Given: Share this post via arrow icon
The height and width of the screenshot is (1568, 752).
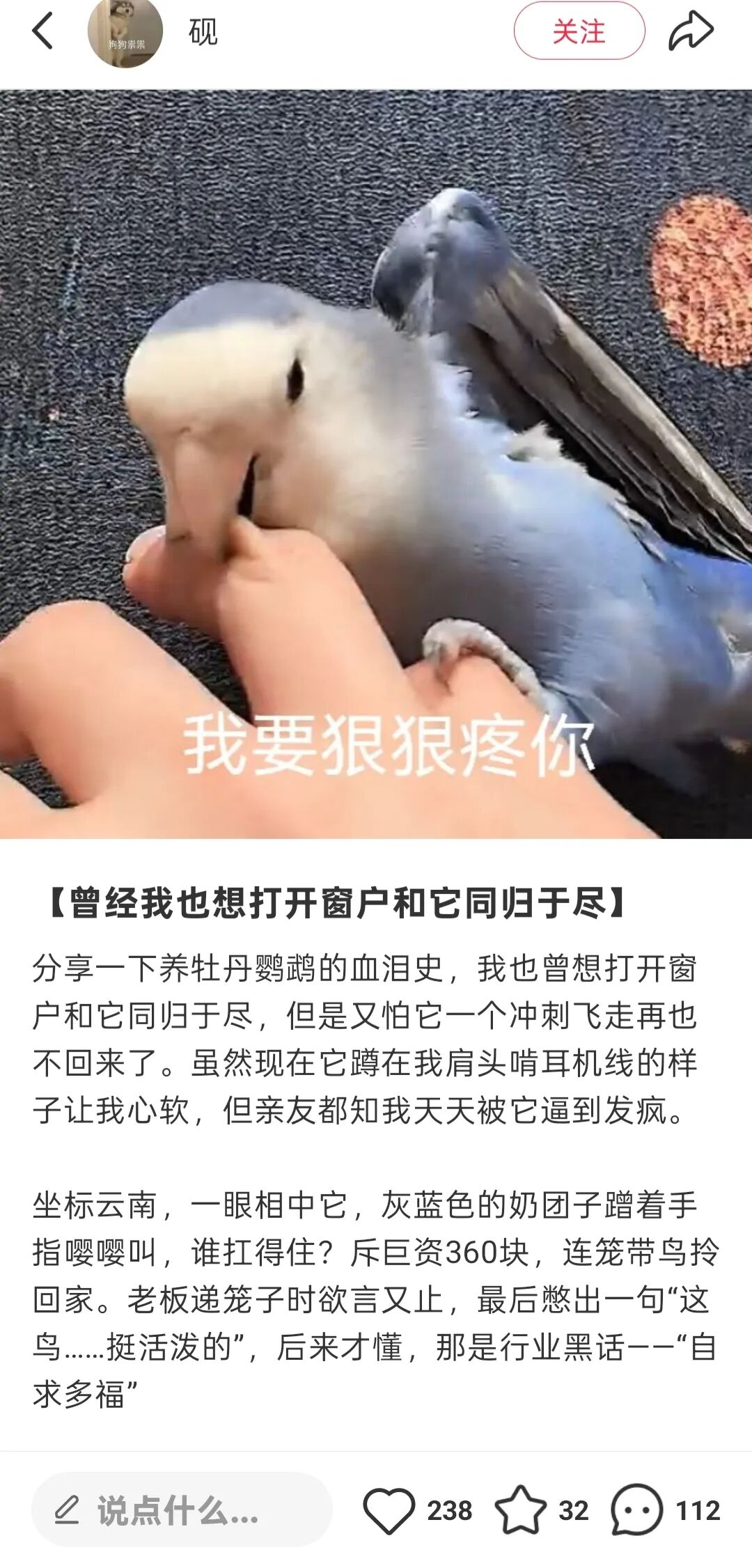Looking at the screenshot, I should (691, 31).
